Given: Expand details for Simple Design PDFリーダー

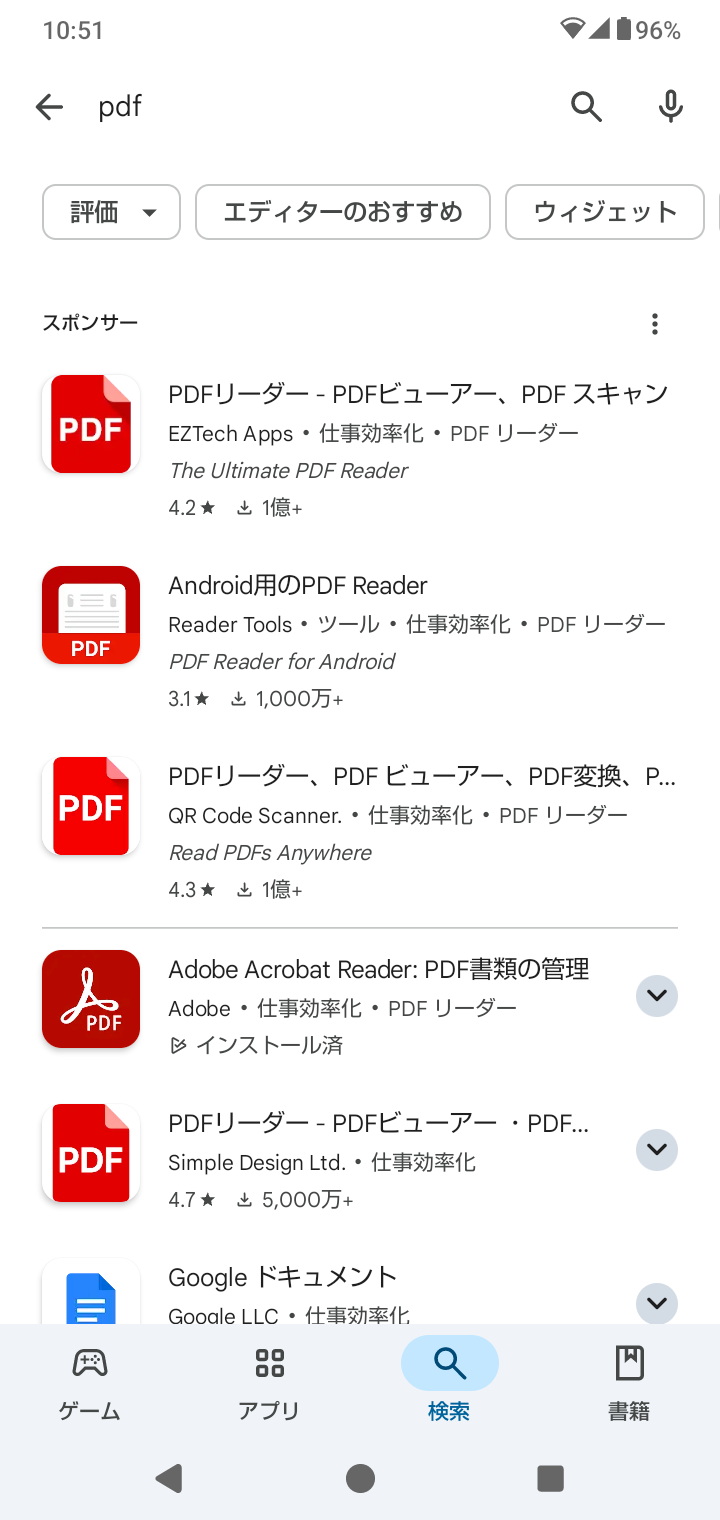Looking at the screenshot, I should [657, 1149].
